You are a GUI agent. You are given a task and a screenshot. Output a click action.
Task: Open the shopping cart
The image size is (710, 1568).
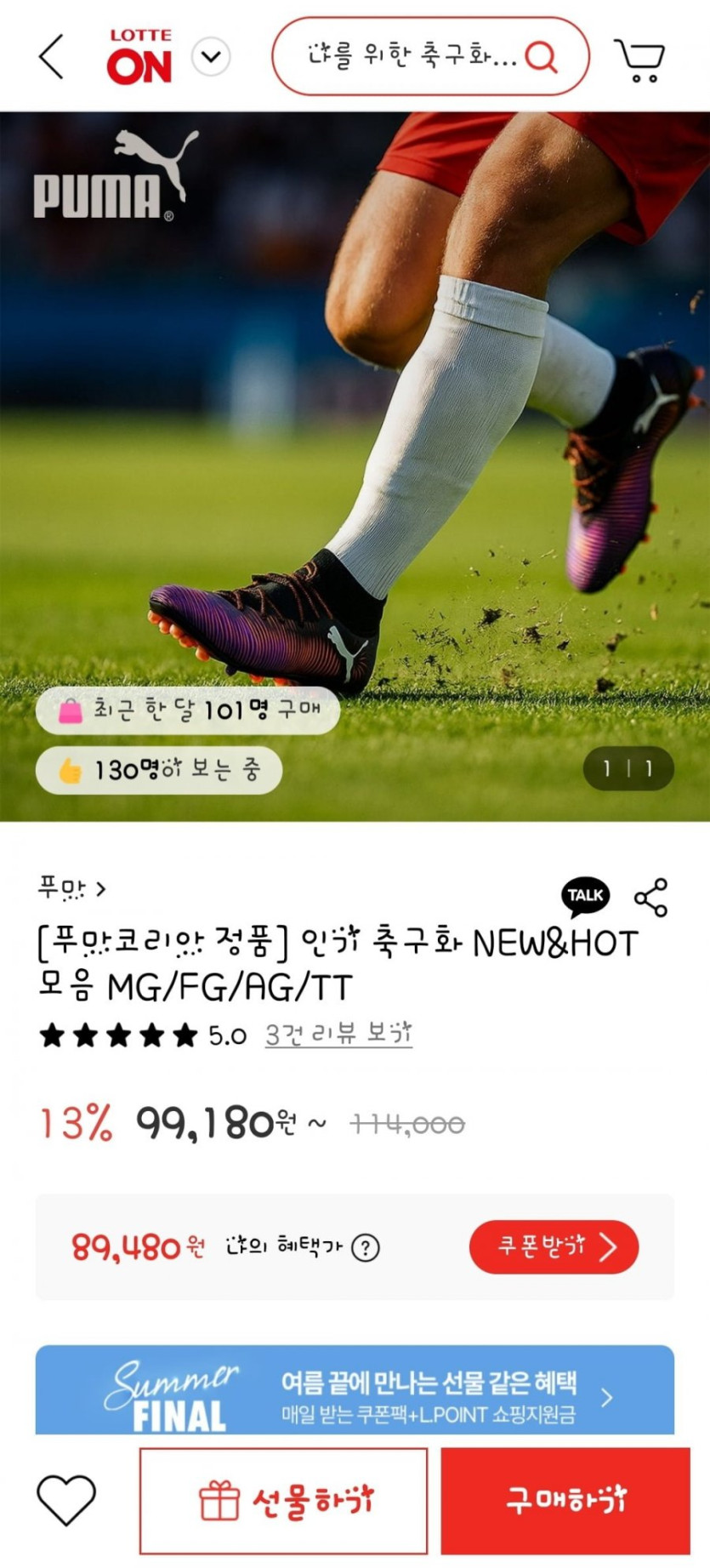point(639,60)
